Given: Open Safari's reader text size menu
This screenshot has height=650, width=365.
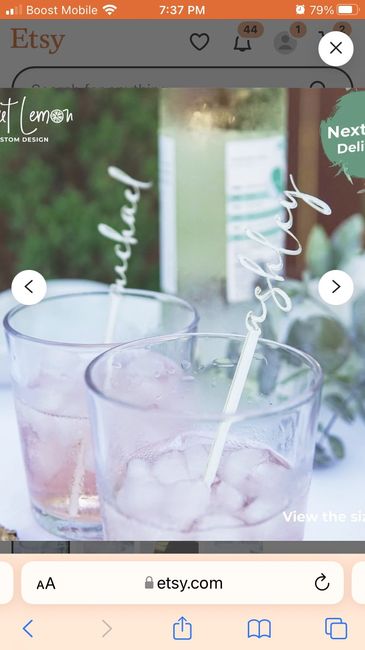Looking at the screenshot, I should click(46, 584).
